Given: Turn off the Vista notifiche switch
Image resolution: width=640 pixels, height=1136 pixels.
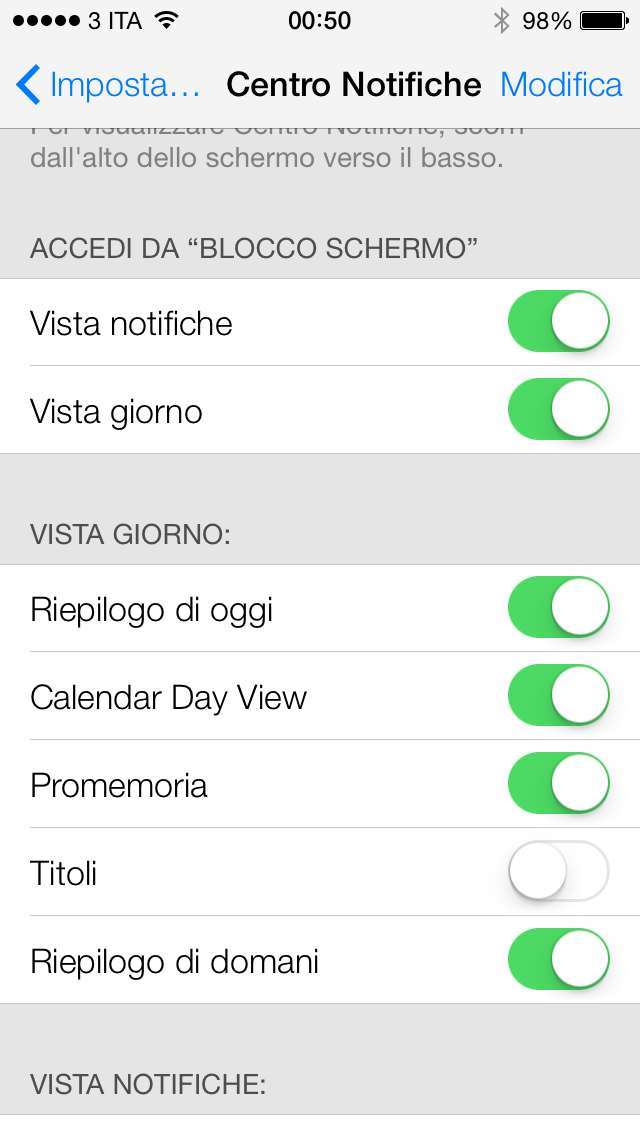Looking at the screenshot, I should pos(558,322).
